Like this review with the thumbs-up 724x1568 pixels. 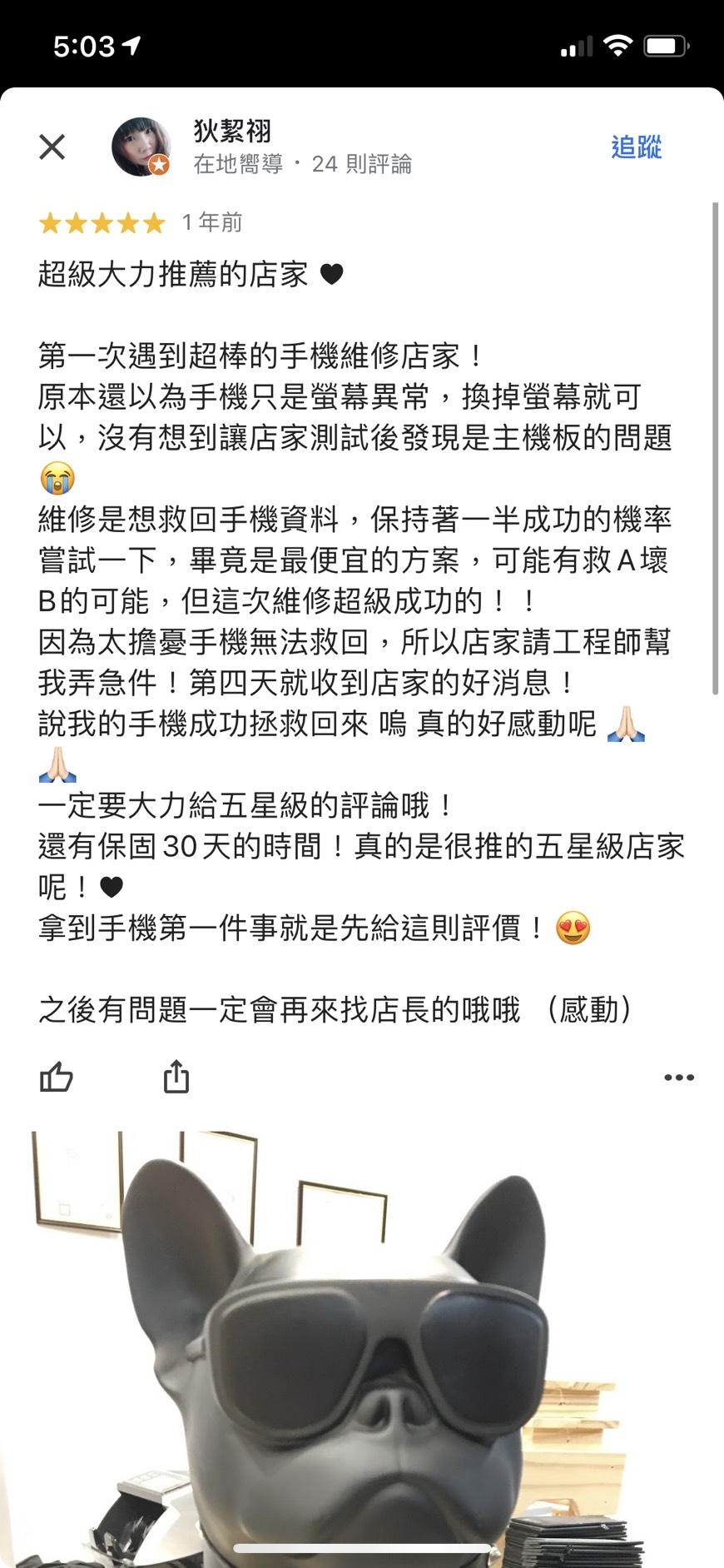point(57,1077)
